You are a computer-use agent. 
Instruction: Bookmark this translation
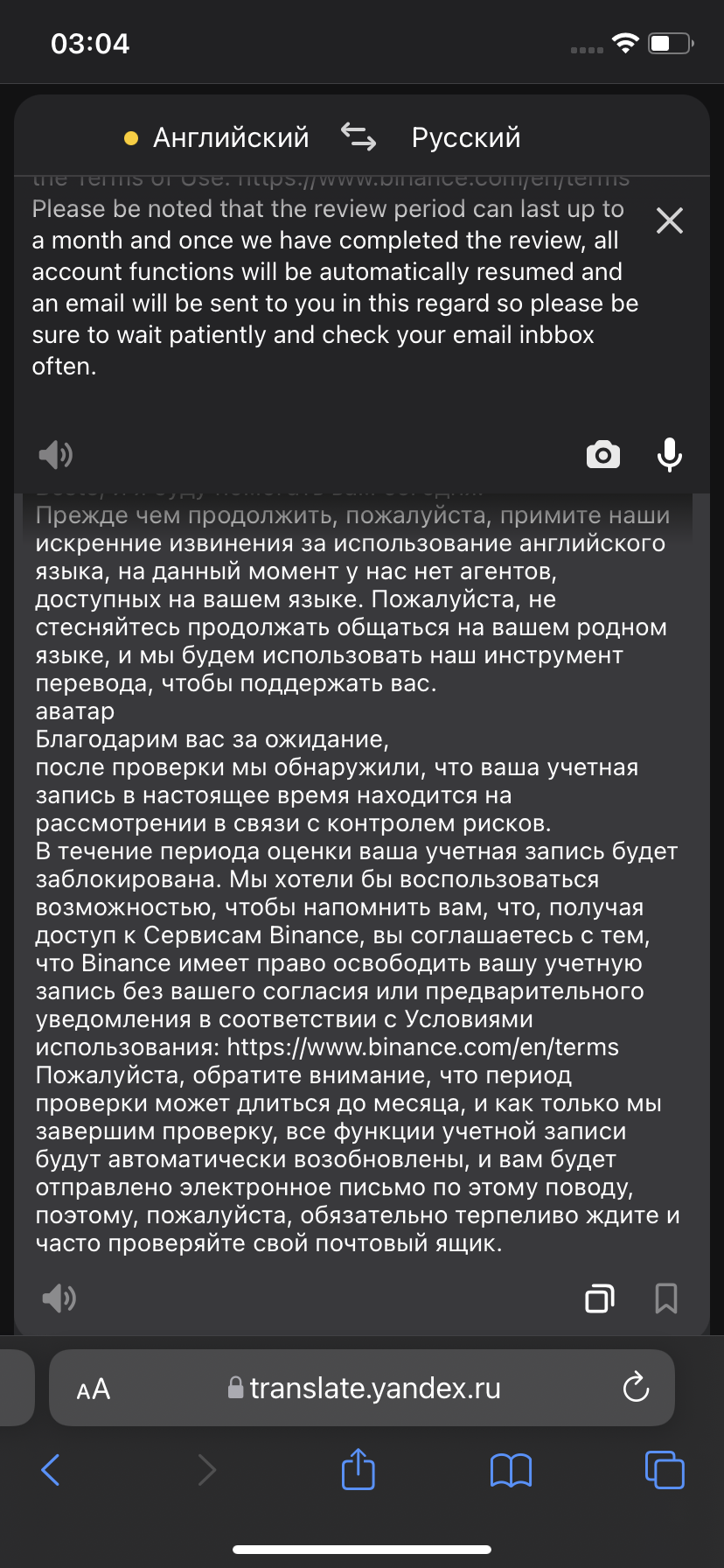[x=666, y=1298]
